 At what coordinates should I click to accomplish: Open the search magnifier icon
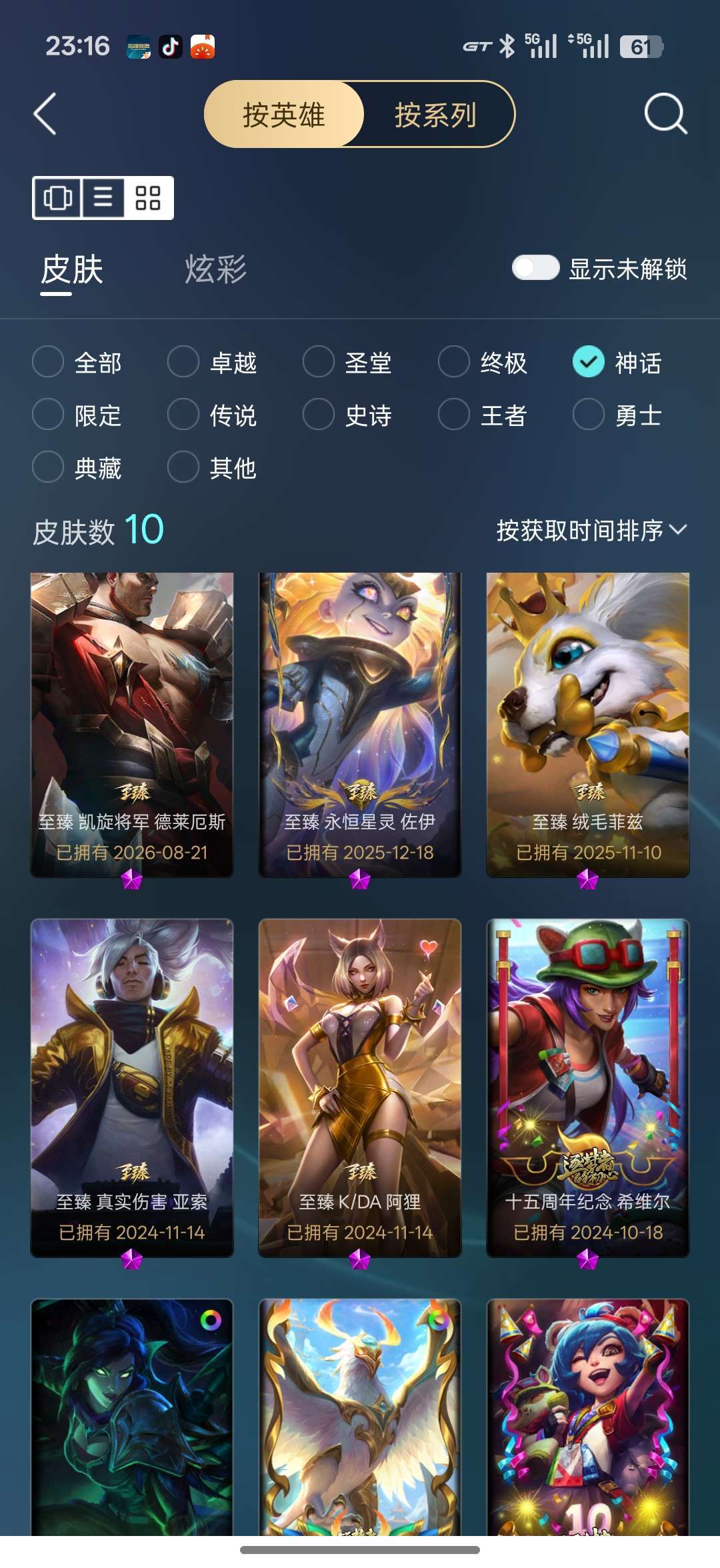(x=665, y=114)
